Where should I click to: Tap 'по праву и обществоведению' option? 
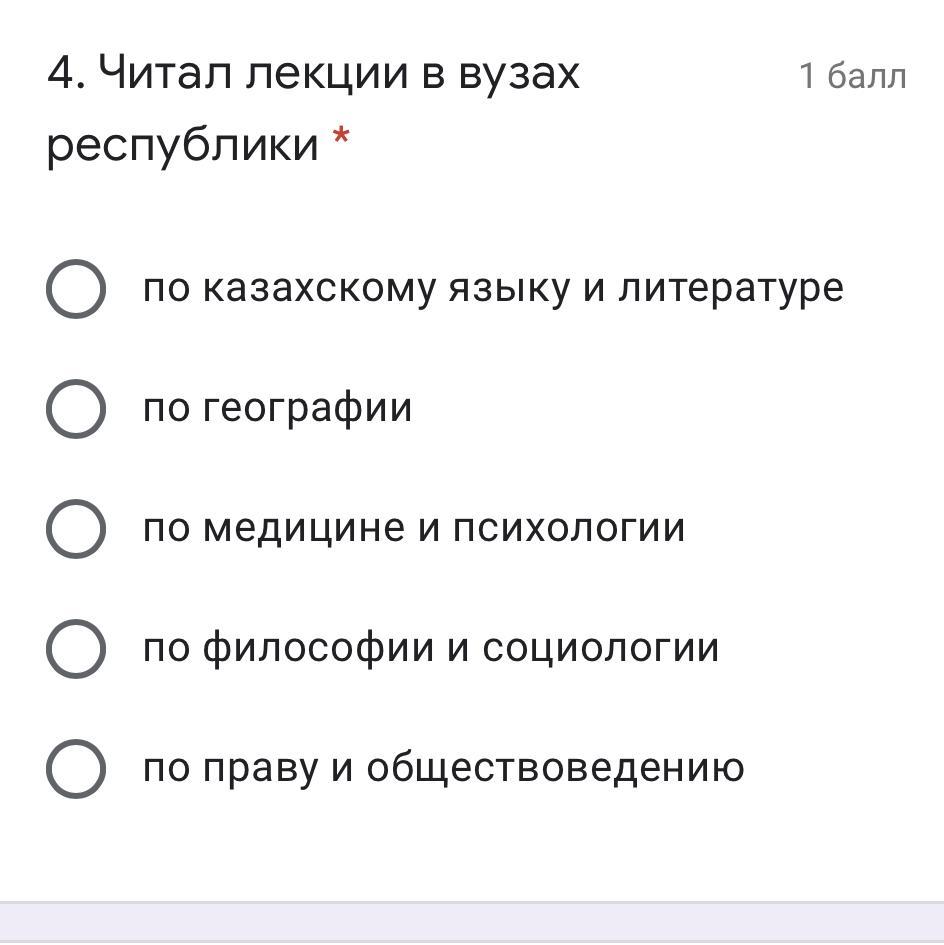click(x=76, y=769)
